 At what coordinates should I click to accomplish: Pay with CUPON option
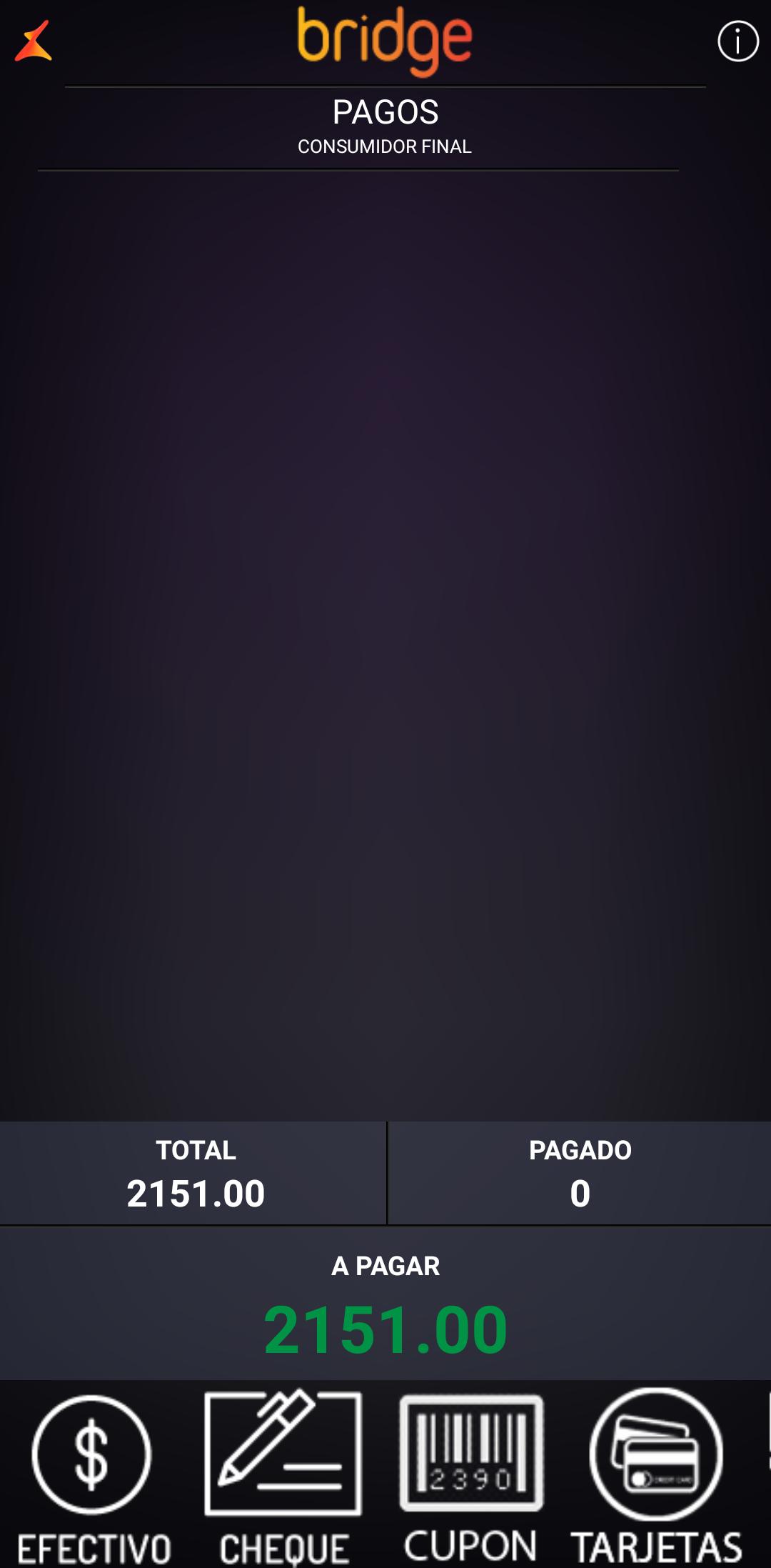click(471, 1476)
